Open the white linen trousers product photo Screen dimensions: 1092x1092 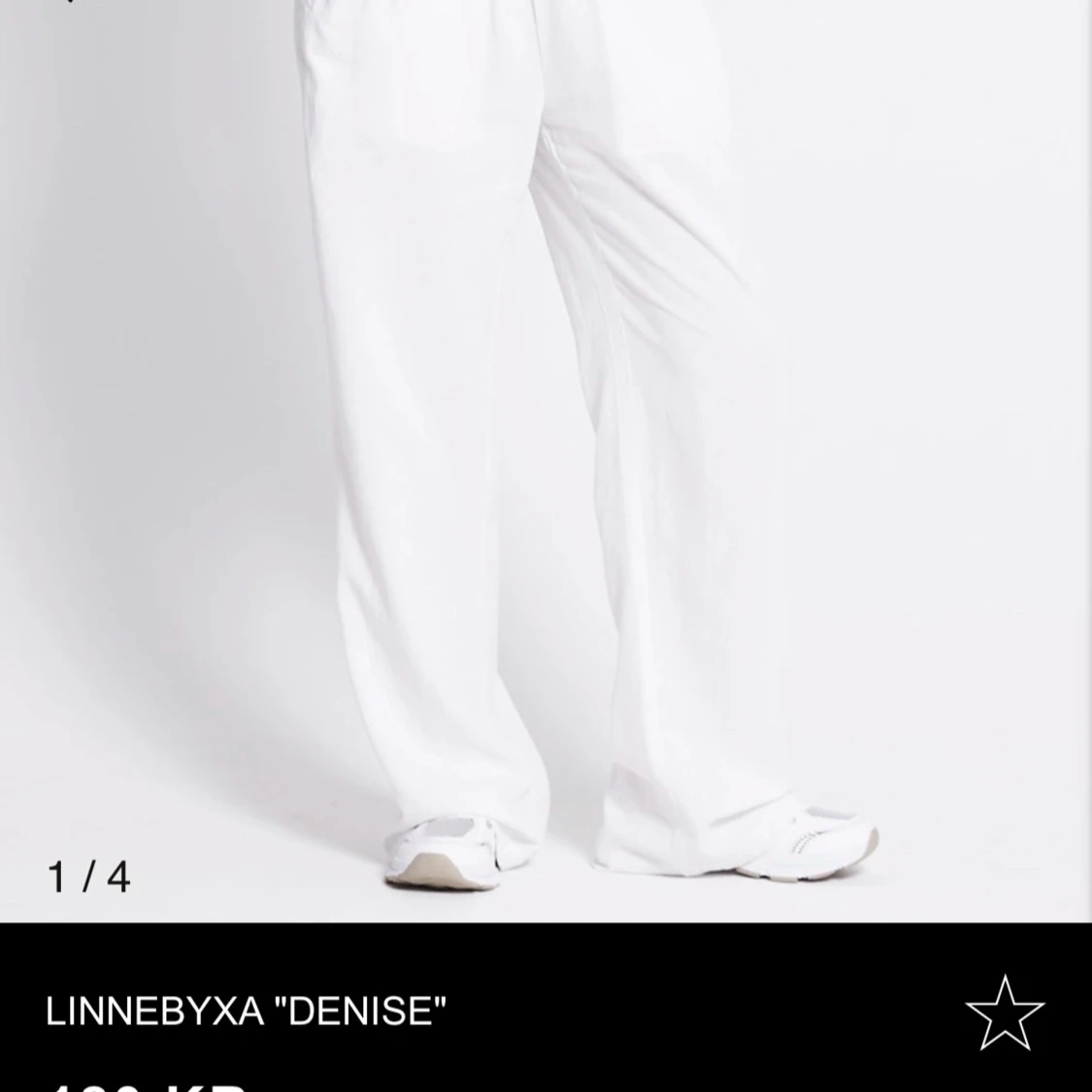coord(546,456)
